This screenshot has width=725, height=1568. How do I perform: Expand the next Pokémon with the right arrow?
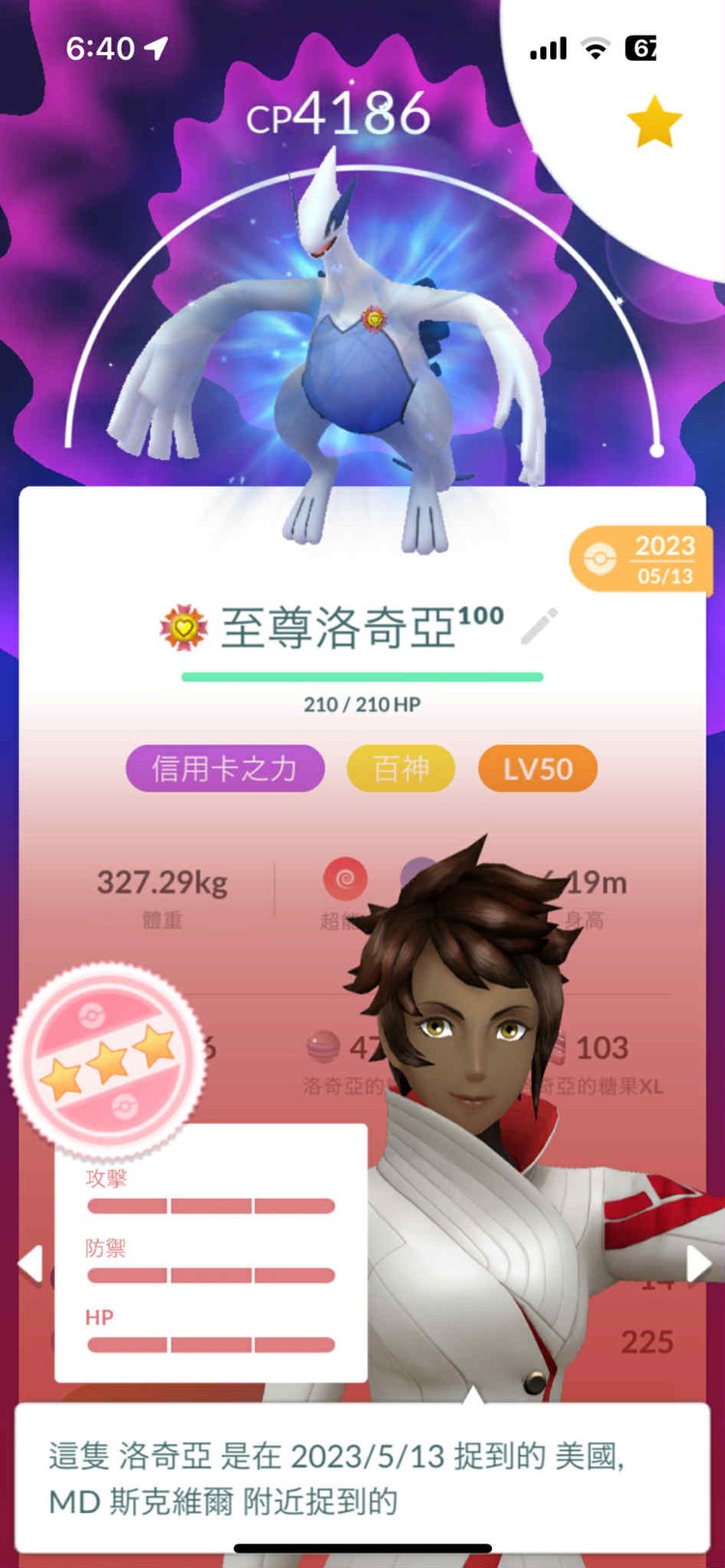[700, 1263]
